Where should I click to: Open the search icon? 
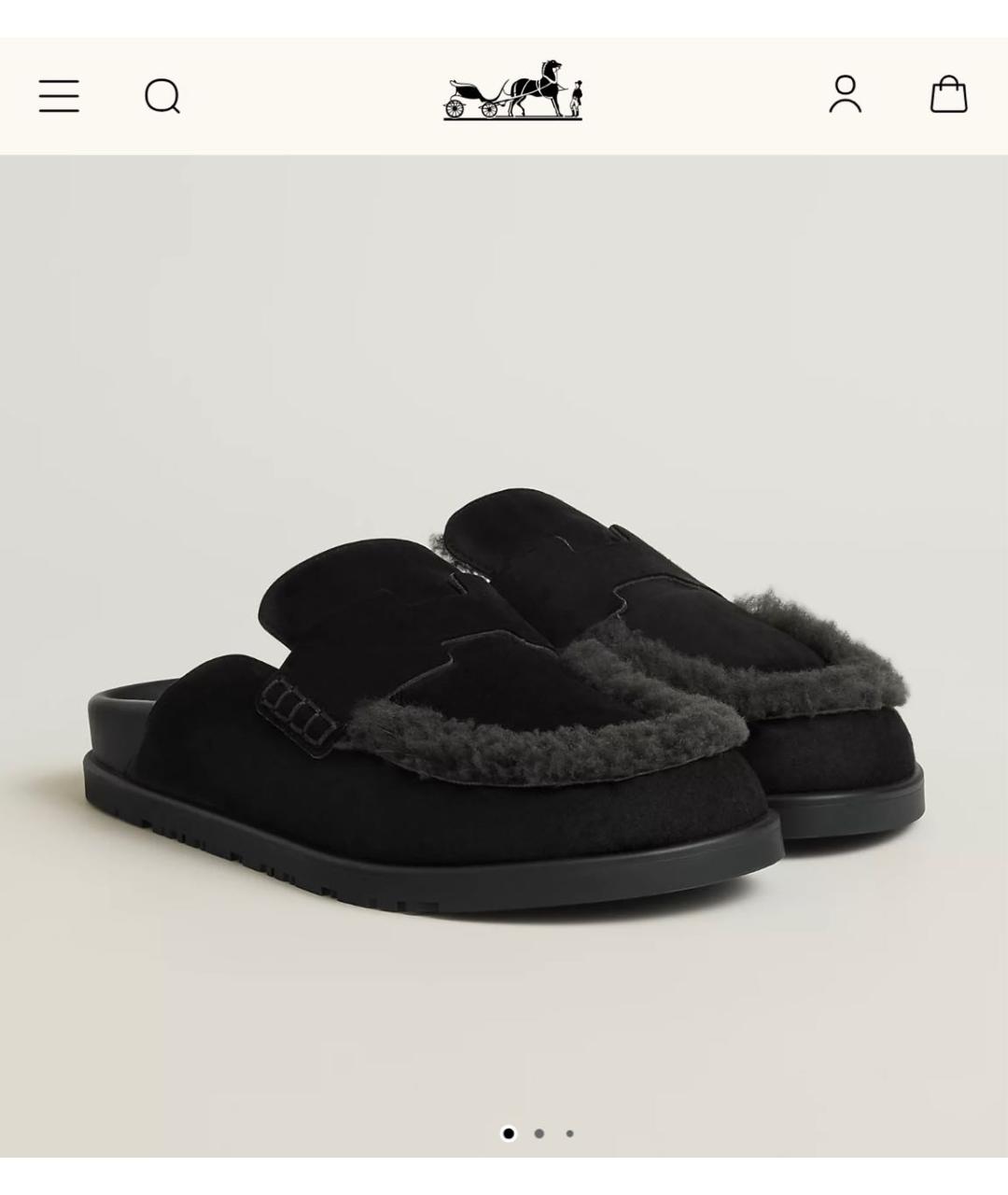162,96
